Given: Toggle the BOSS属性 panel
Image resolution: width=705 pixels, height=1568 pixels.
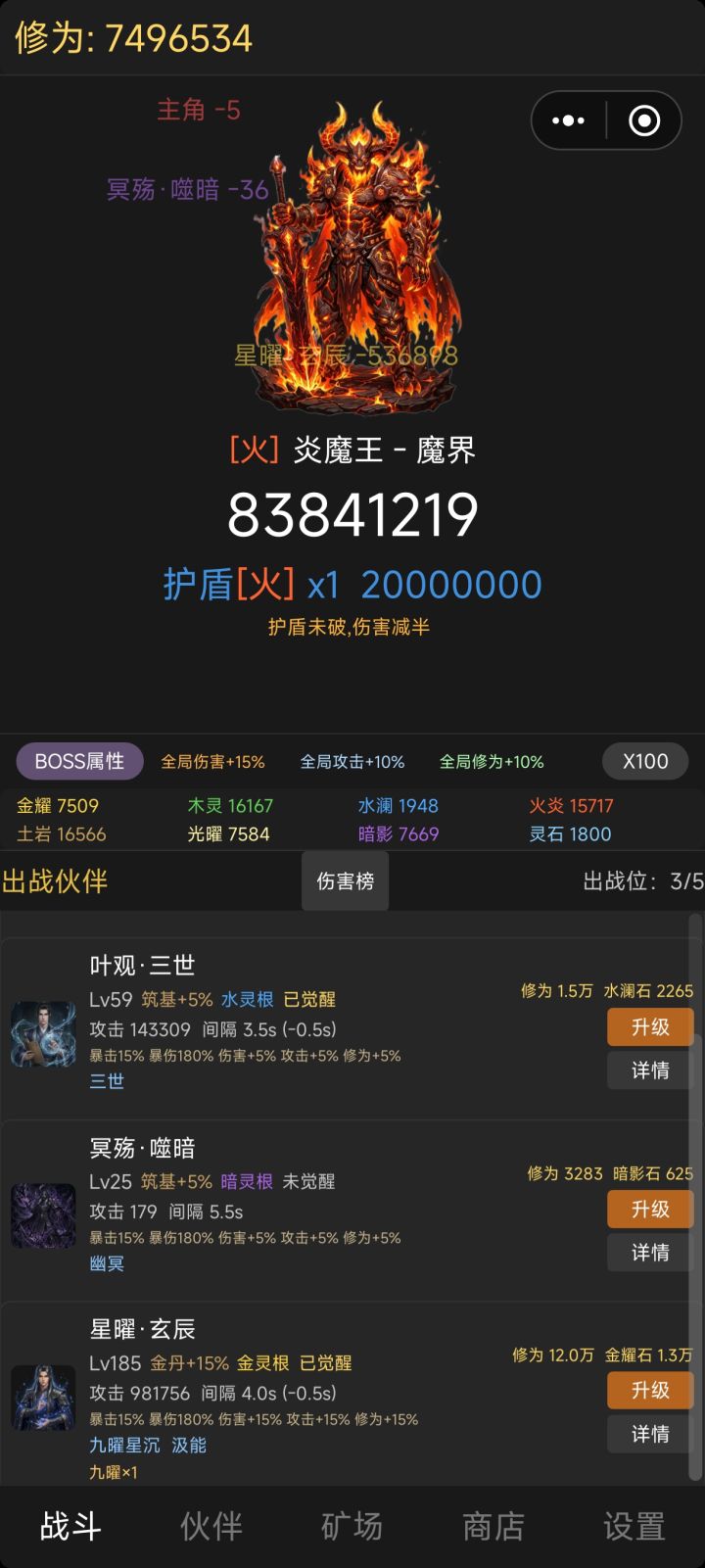Looking at the screenshot, I should click(79, 761).
